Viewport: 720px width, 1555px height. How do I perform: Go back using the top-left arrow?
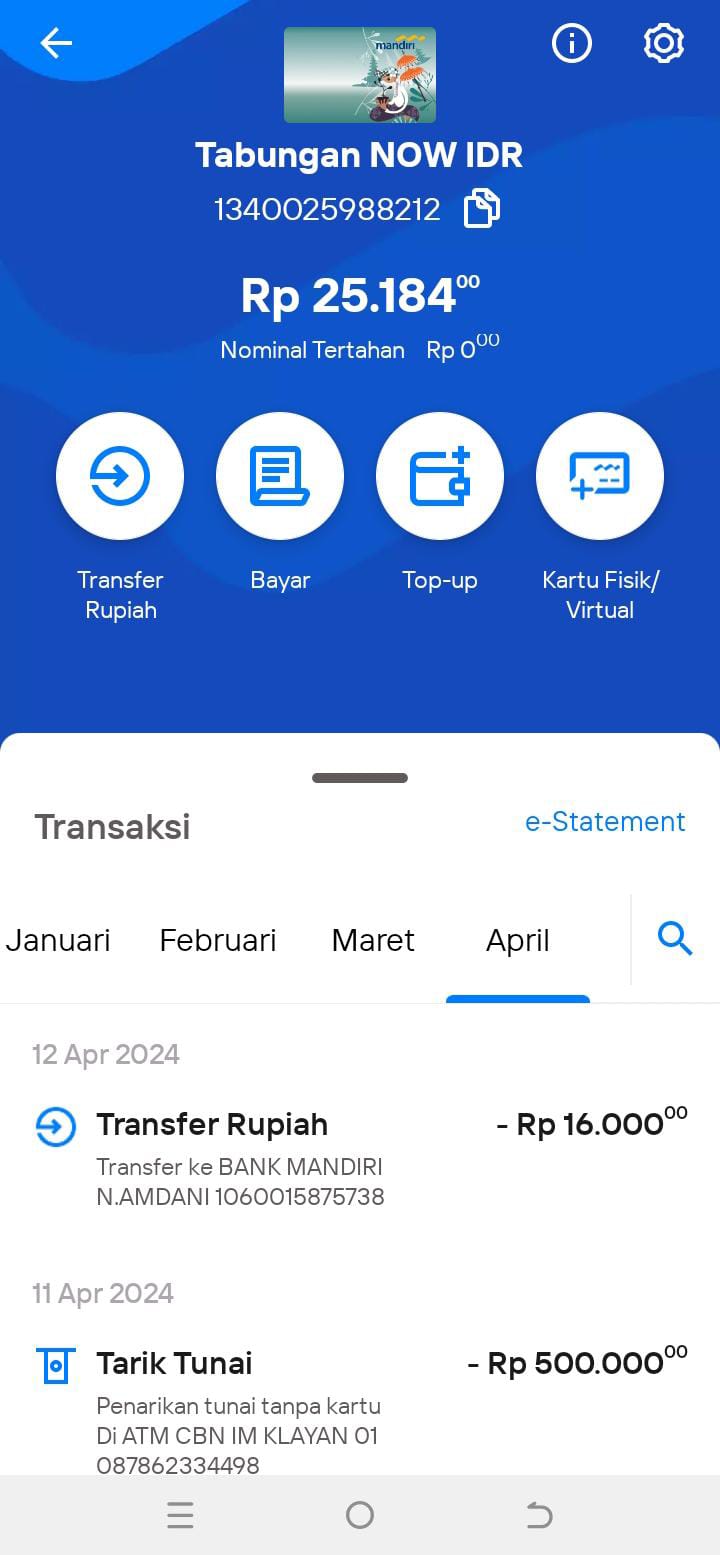tap(56, 43)
